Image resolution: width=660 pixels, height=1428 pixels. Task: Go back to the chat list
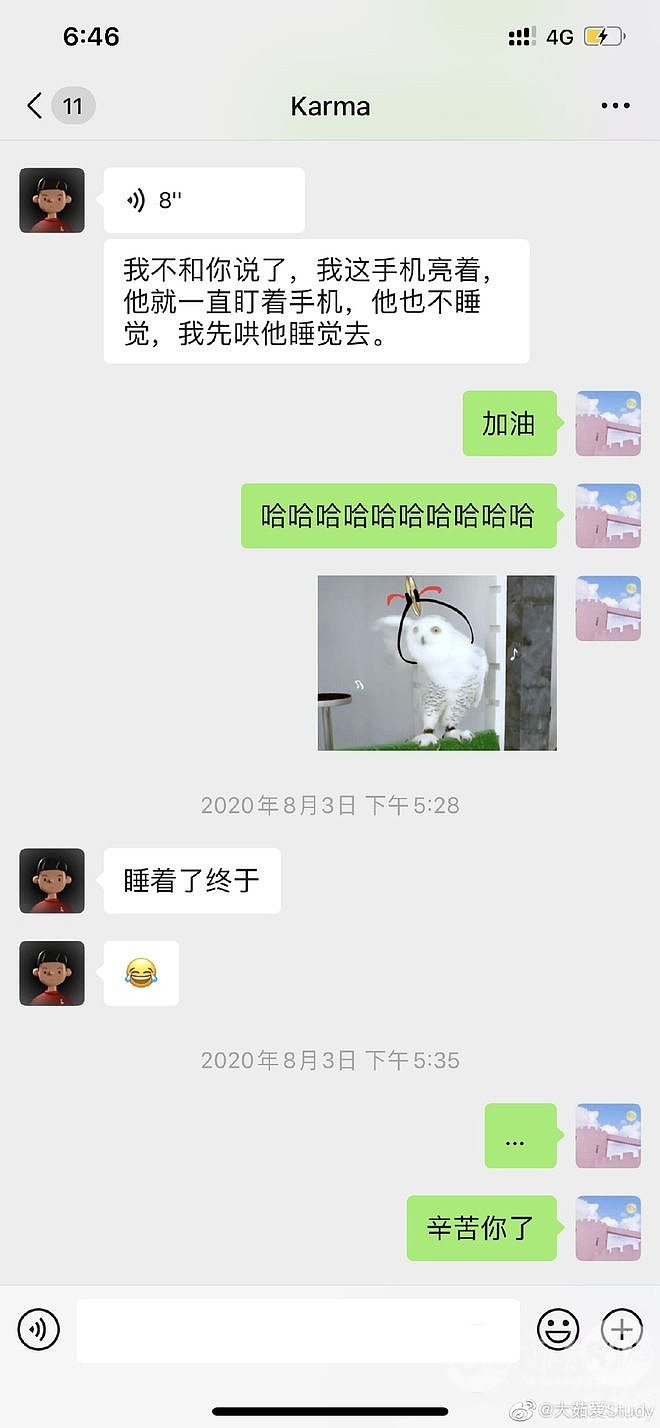click(36, 106)
